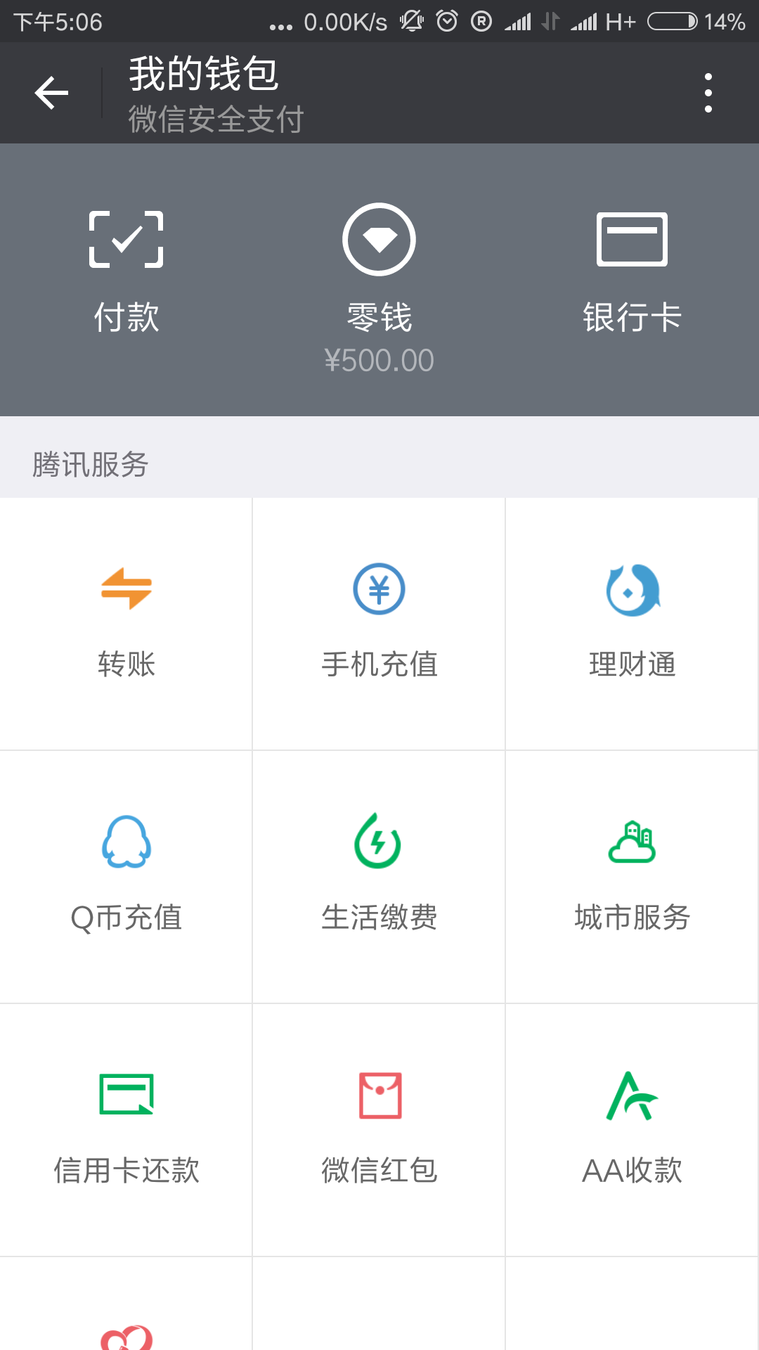Tap 信用卡还款 credit card repayment

[x=126, y=1129]
